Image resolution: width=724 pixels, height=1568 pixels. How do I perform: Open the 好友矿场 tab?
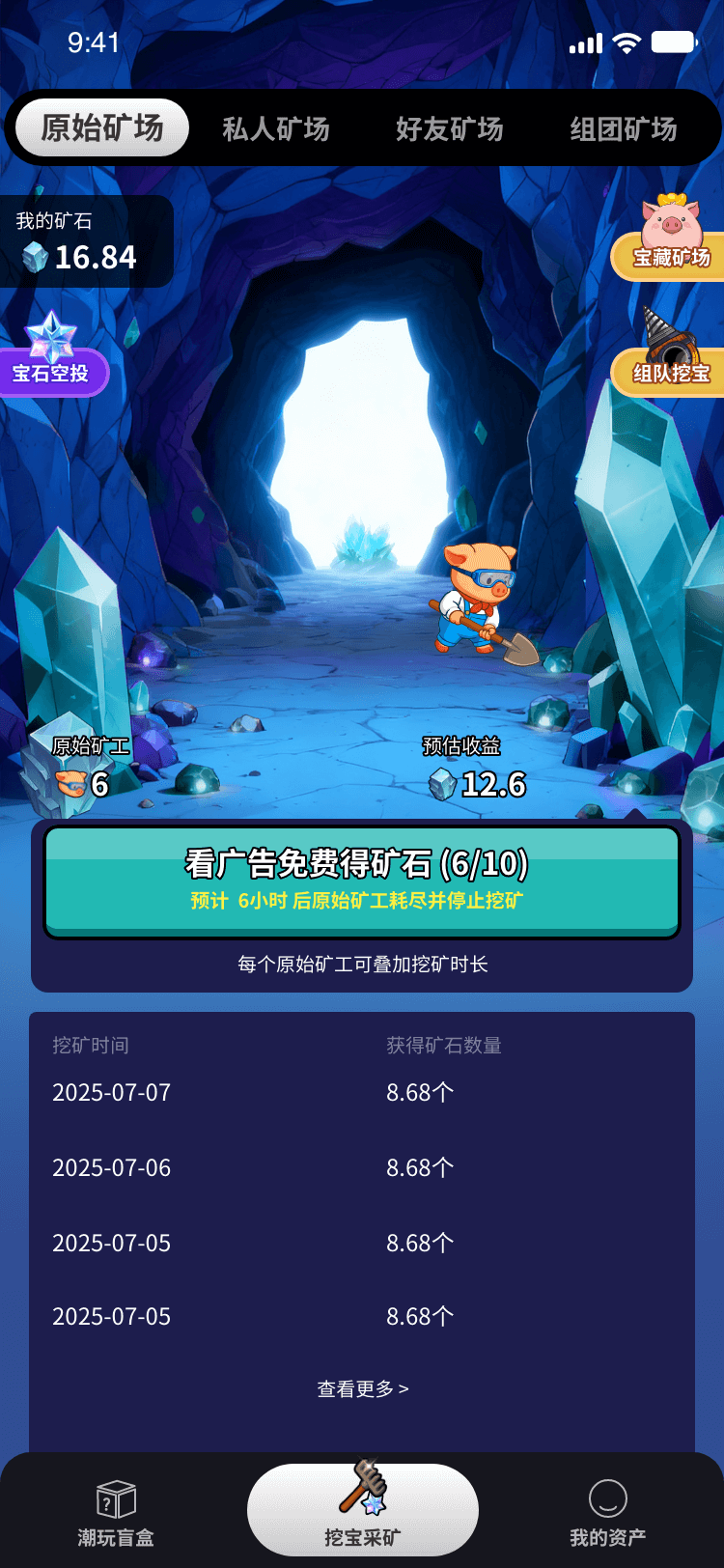[449, 128]
